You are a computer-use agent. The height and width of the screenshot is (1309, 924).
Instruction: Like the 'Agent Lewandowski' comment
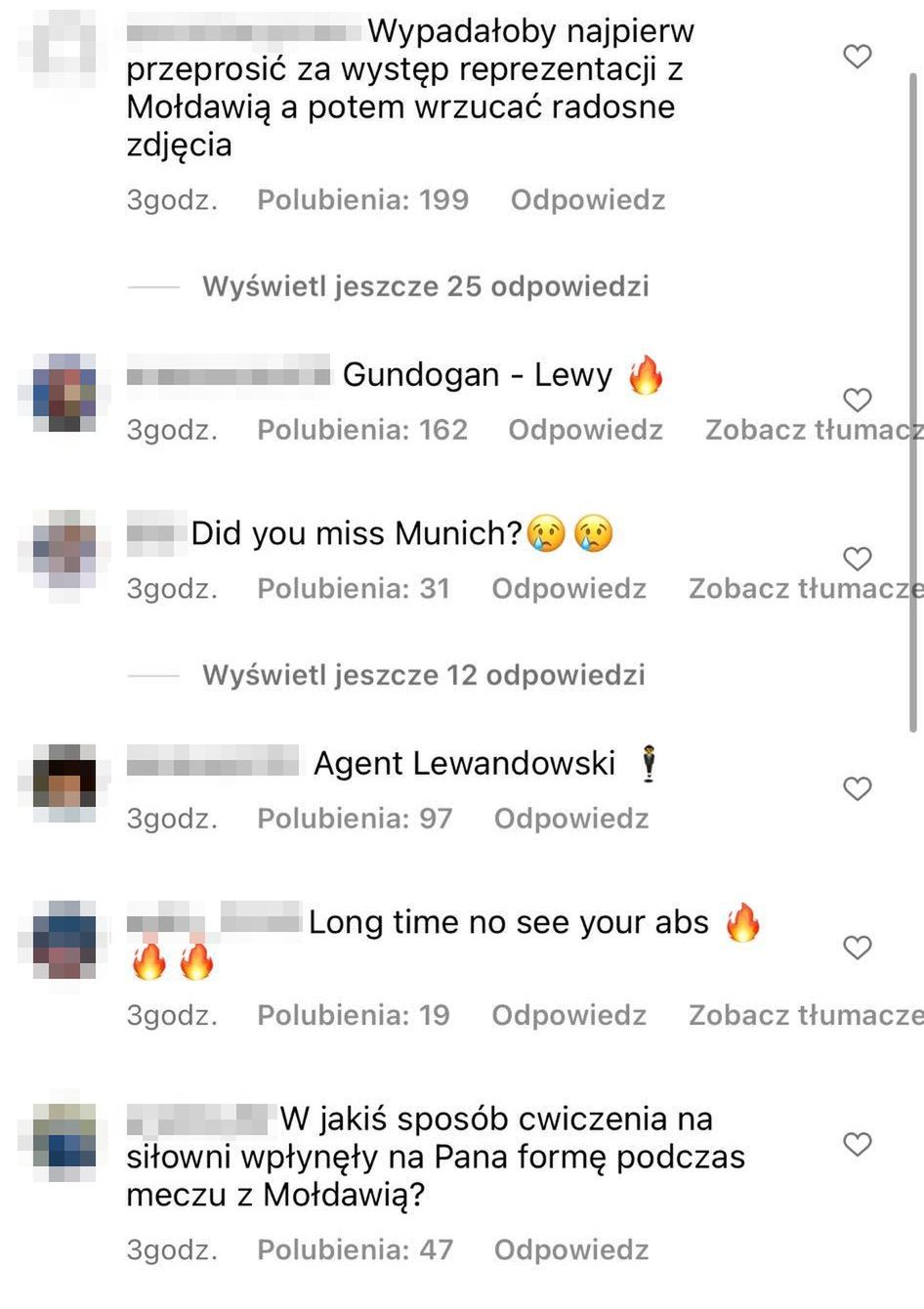tap(857, 788)
